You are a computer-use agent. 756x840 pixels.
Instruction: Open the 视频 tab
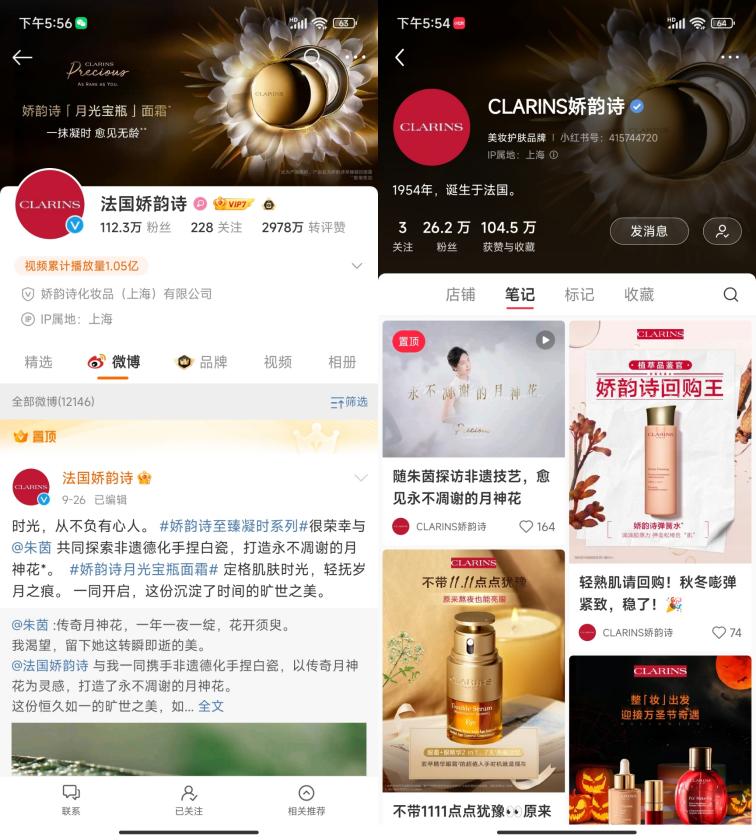(x=277, y=362)
